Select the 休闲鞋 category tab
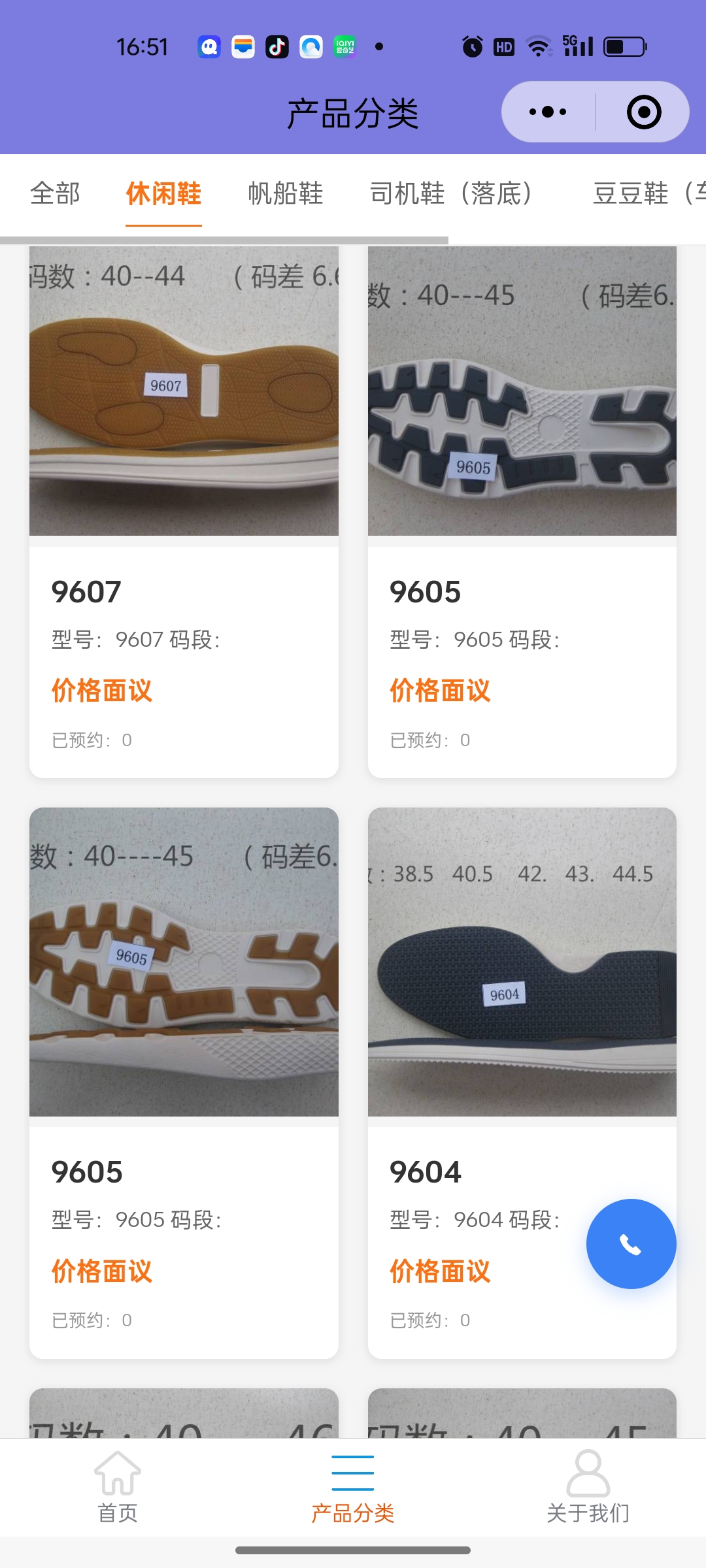Viewport: 706px width, 1568px height. coord(163,193)
